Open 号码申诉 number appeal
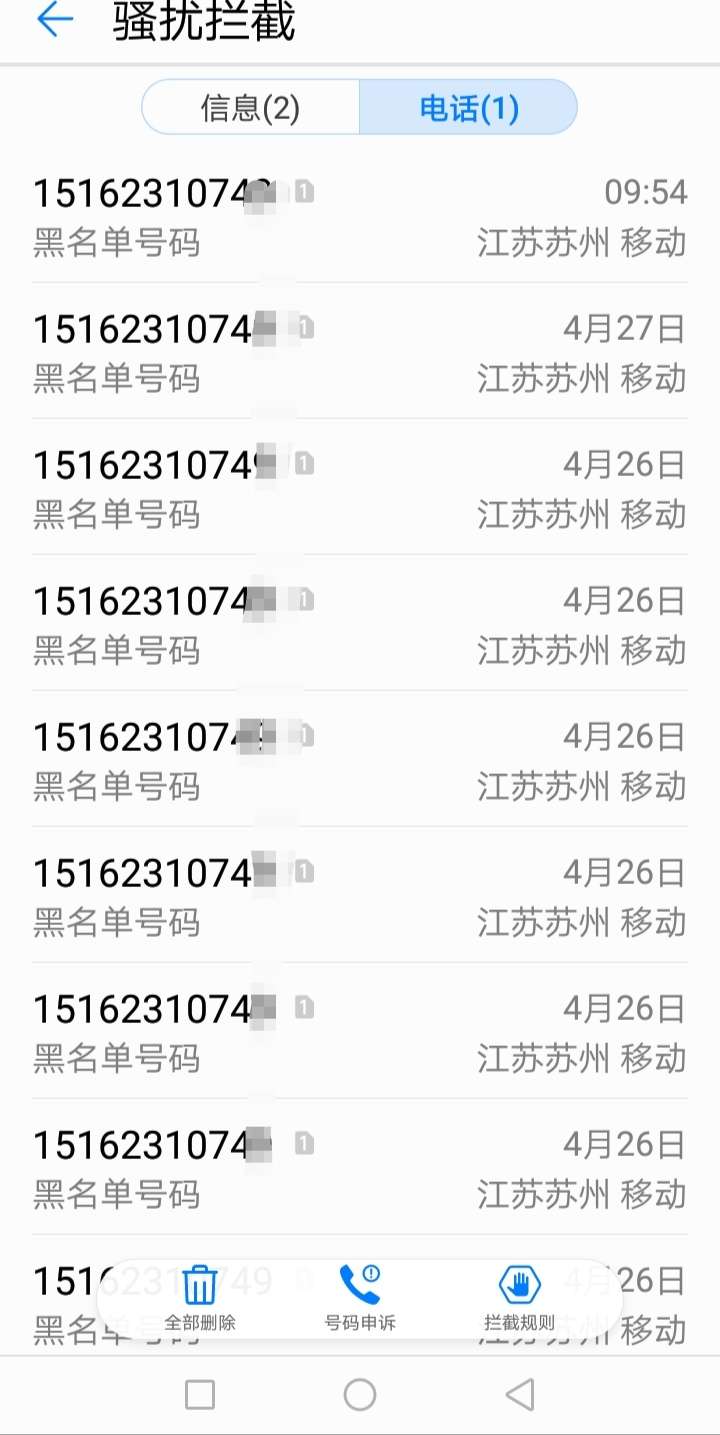The image size is (720, 1435). click(x=360, y=1298)
